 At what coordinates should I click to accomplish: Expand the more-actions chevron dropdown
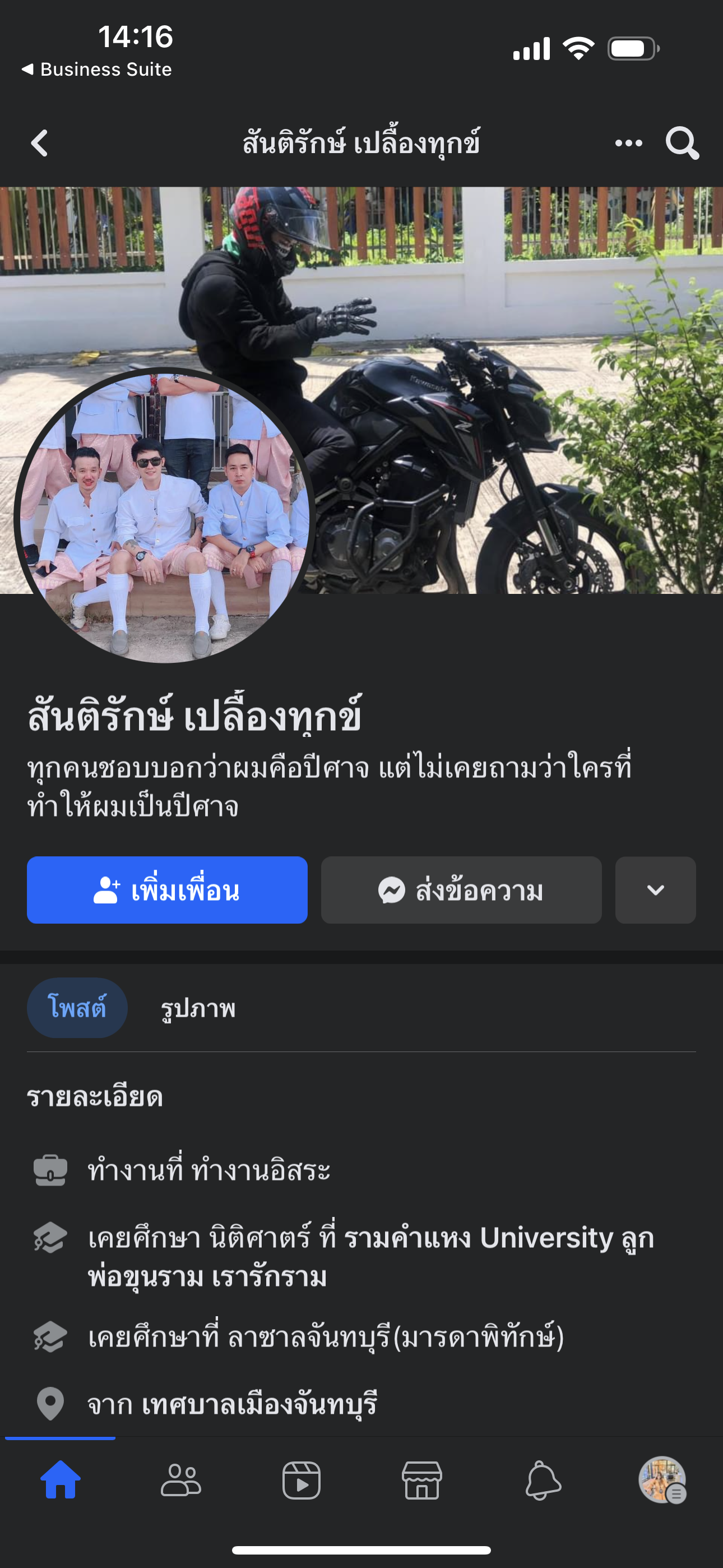pos(655,890)
